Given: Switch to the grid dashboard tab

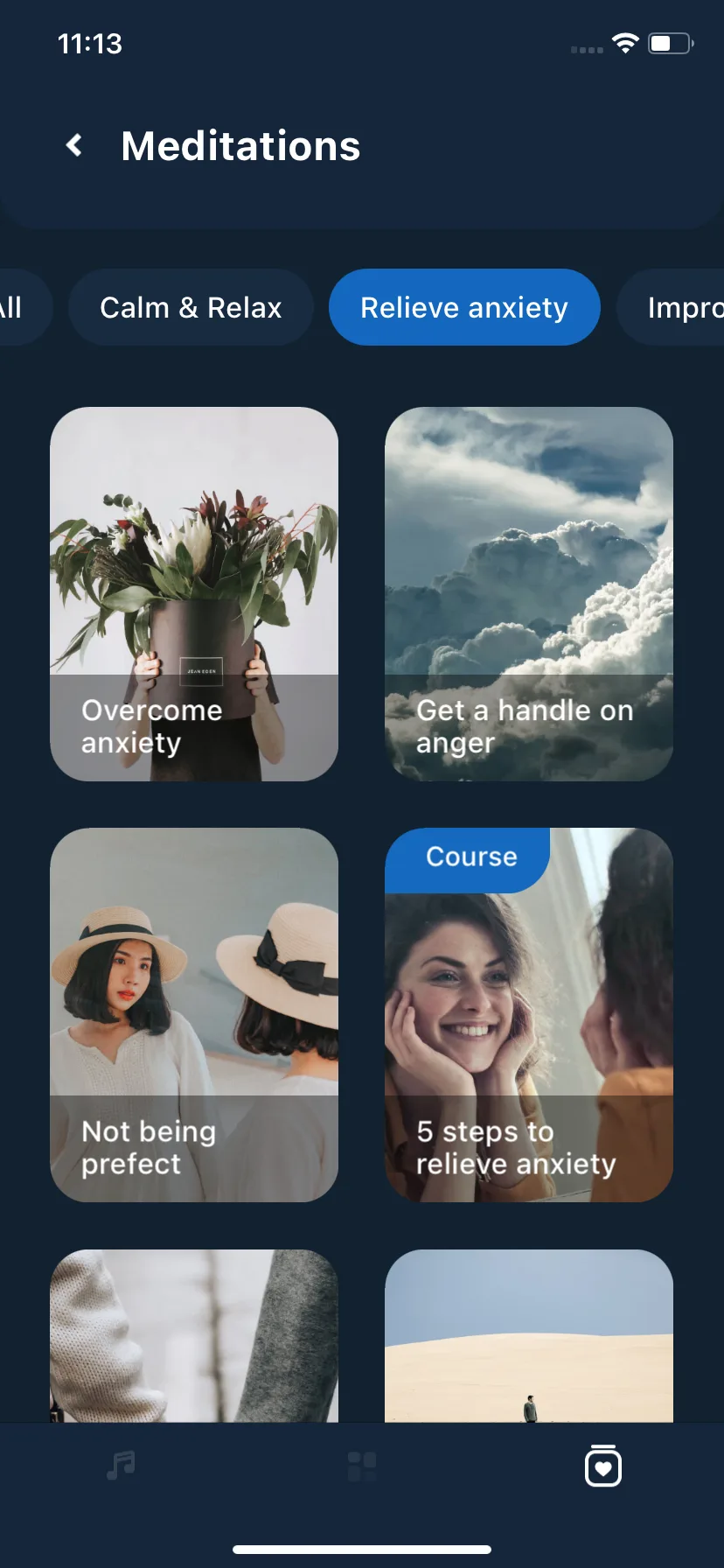Looking at the screenshot, I should click(362, 1466).
